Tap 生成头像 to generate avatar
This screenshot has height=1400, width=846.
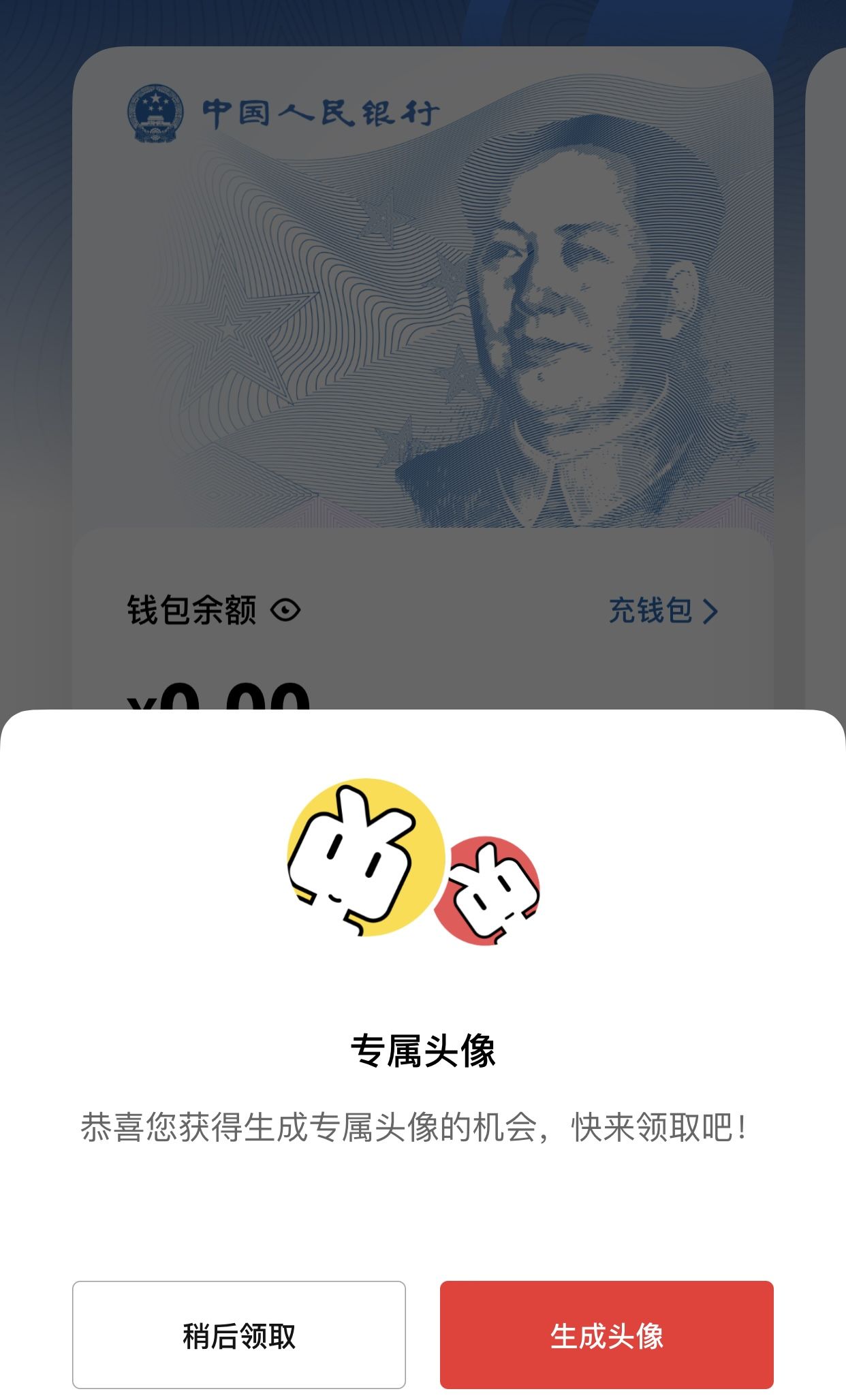point(606,1335)
